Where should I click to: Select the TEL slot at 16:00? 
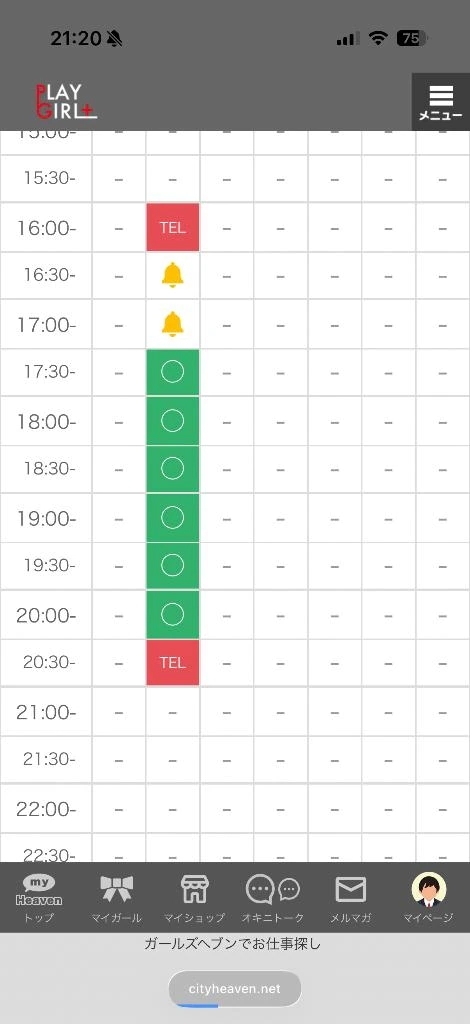click(x=172, y=227)
